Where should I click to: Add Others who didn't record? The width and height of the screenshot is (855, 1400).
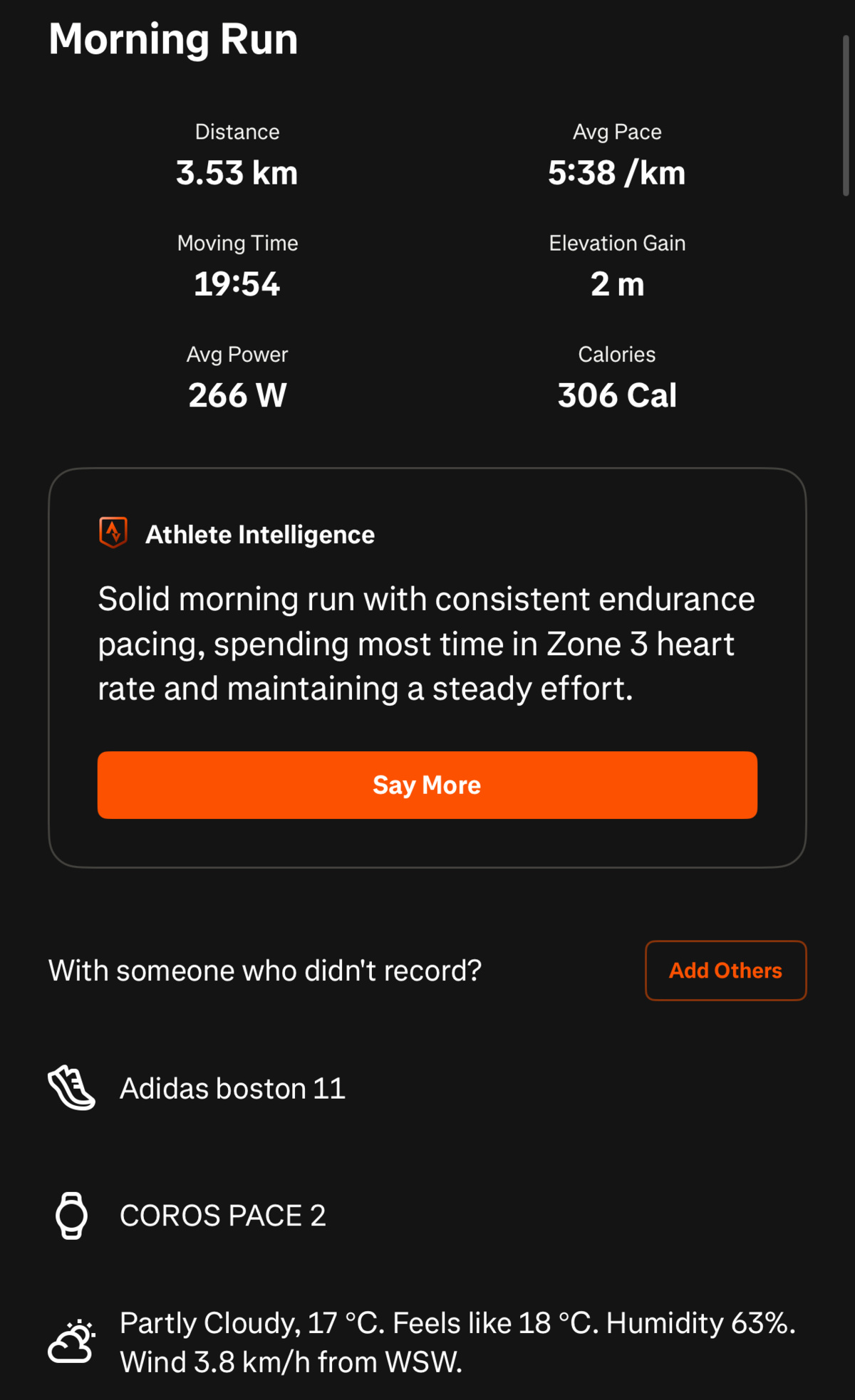pos(725,971)
